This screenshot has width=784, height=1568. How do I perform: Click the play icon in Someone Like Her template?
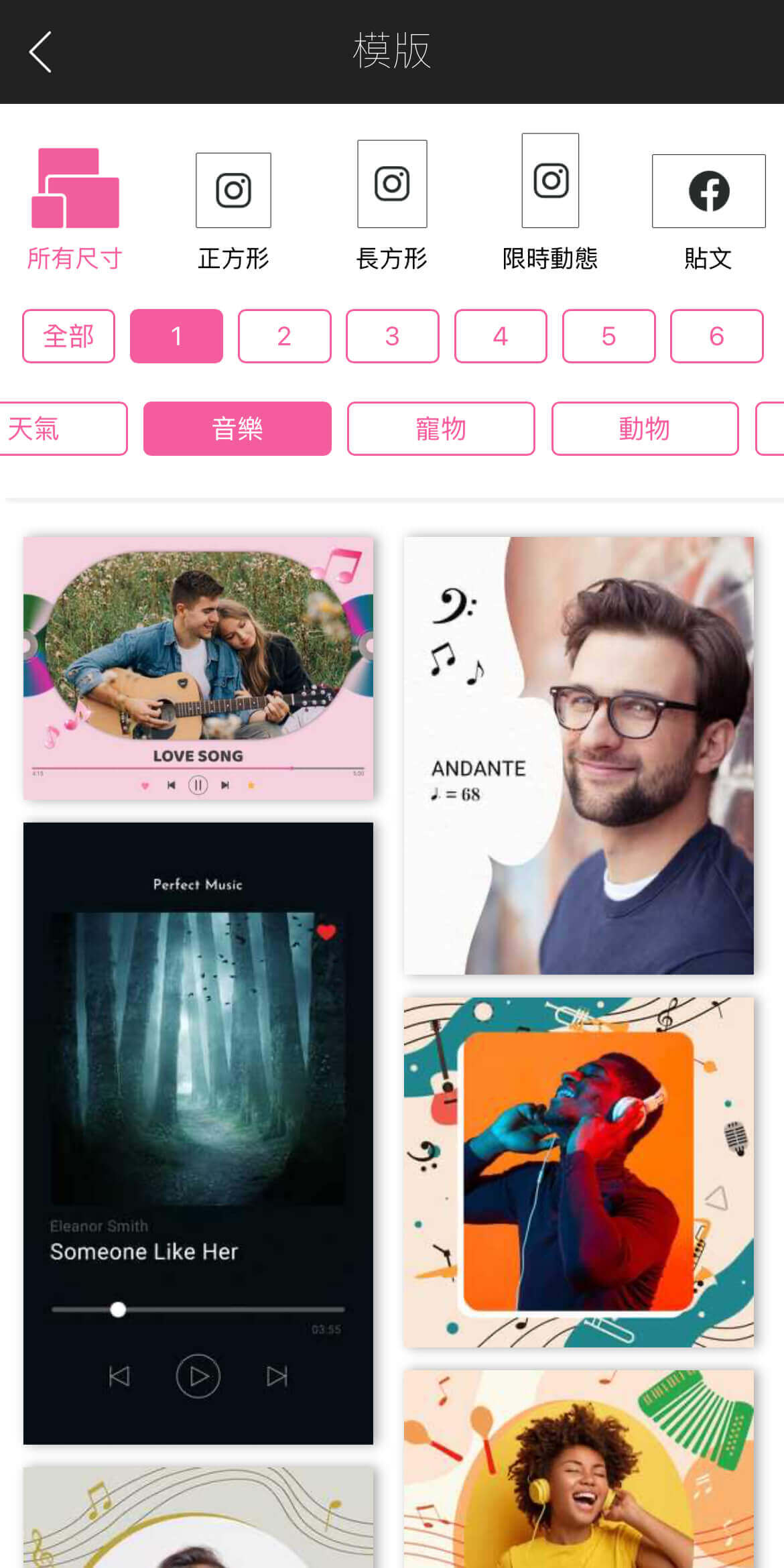(x=198, y=1376)
